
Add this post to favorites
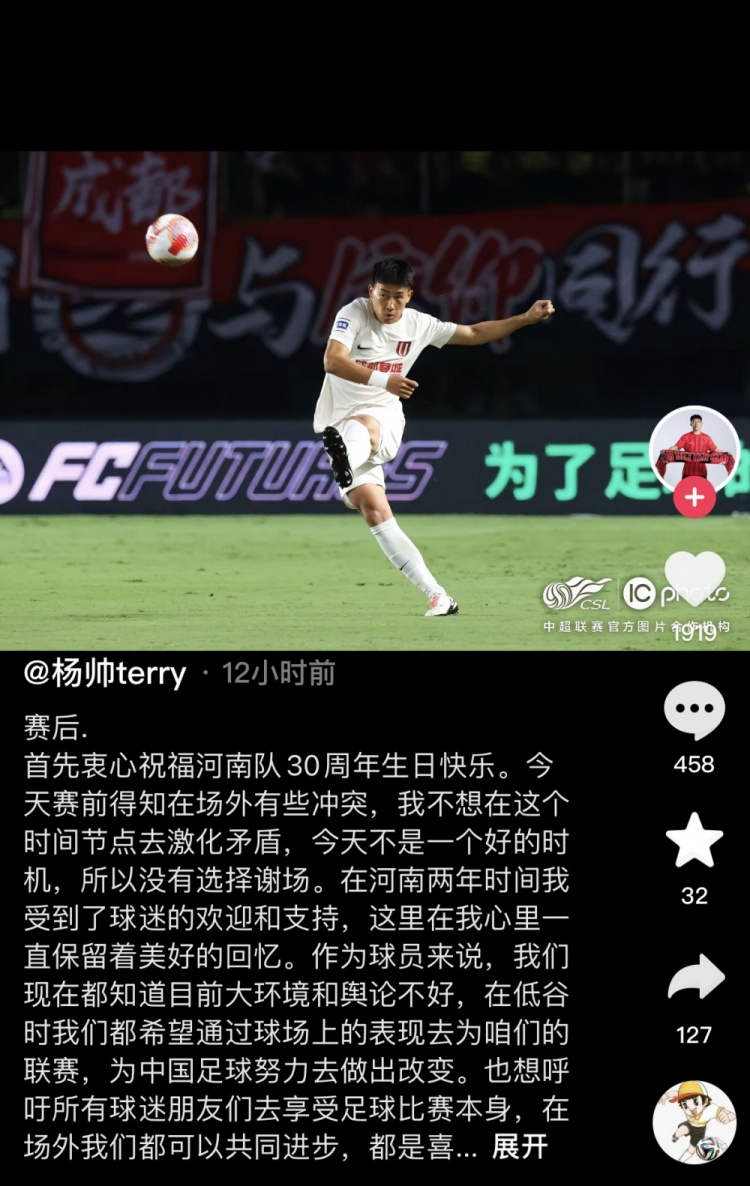[694, 841]
